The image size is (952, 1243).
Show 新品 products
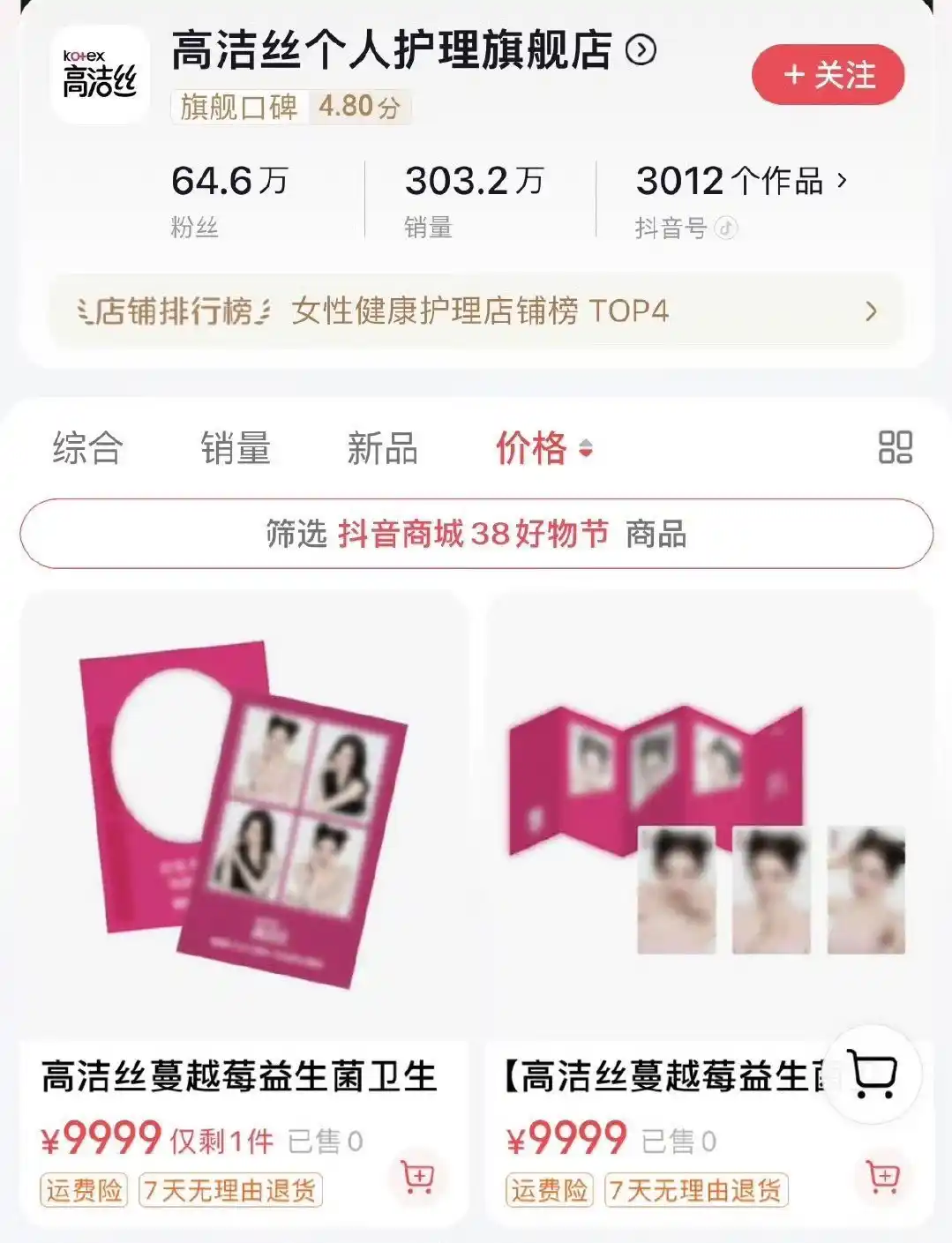coord(381,448)
